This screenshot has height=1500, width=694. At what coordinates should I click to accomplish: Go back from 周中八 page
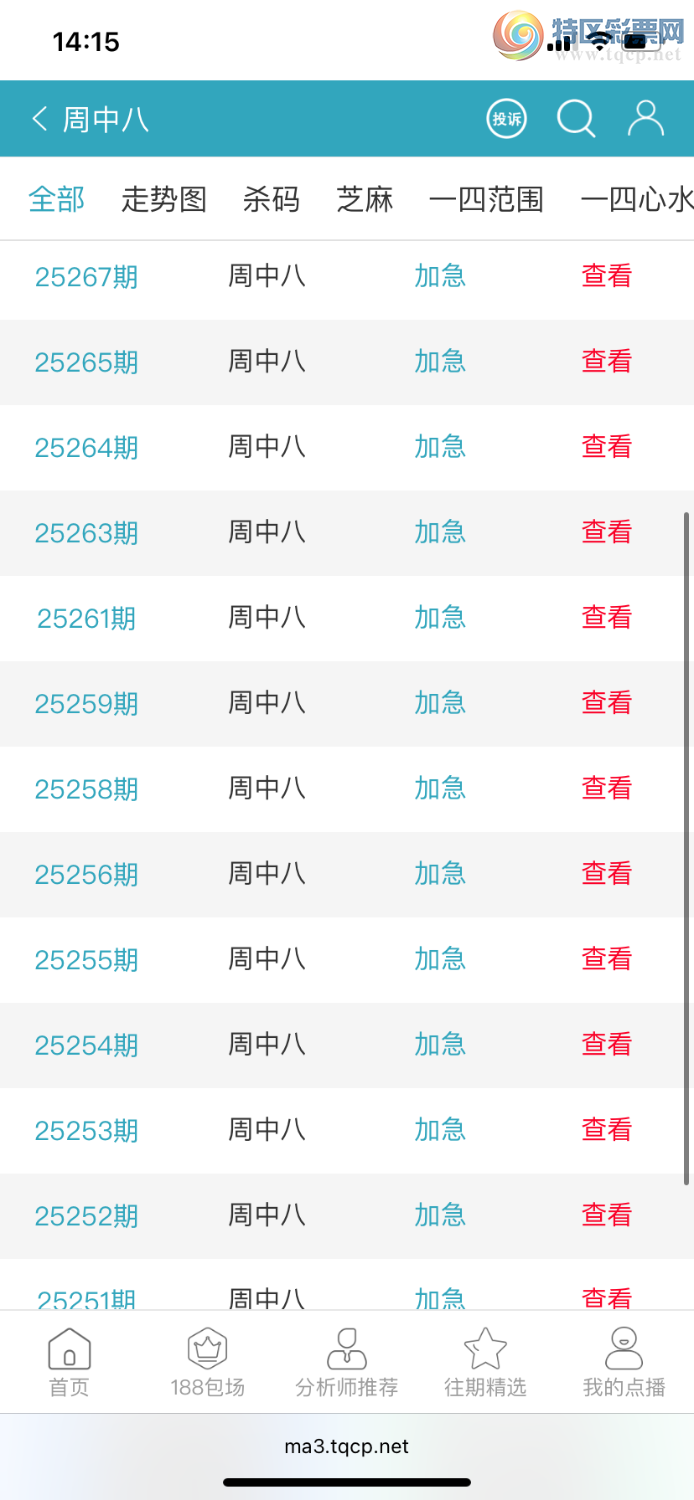tap(40, 119)
